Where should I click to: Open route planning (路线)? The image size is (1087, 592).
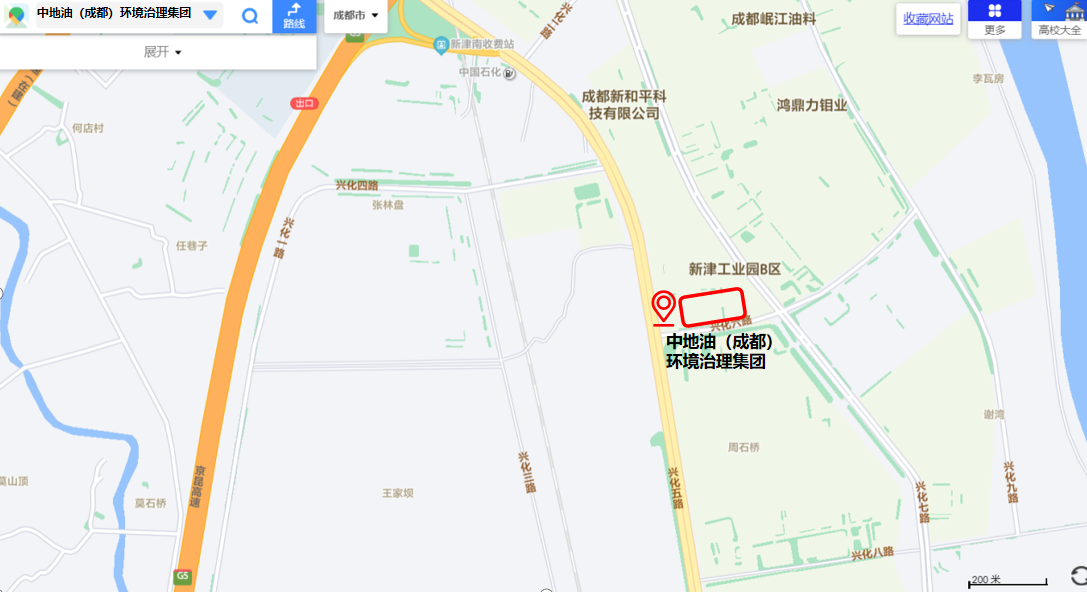click(294, 16)
